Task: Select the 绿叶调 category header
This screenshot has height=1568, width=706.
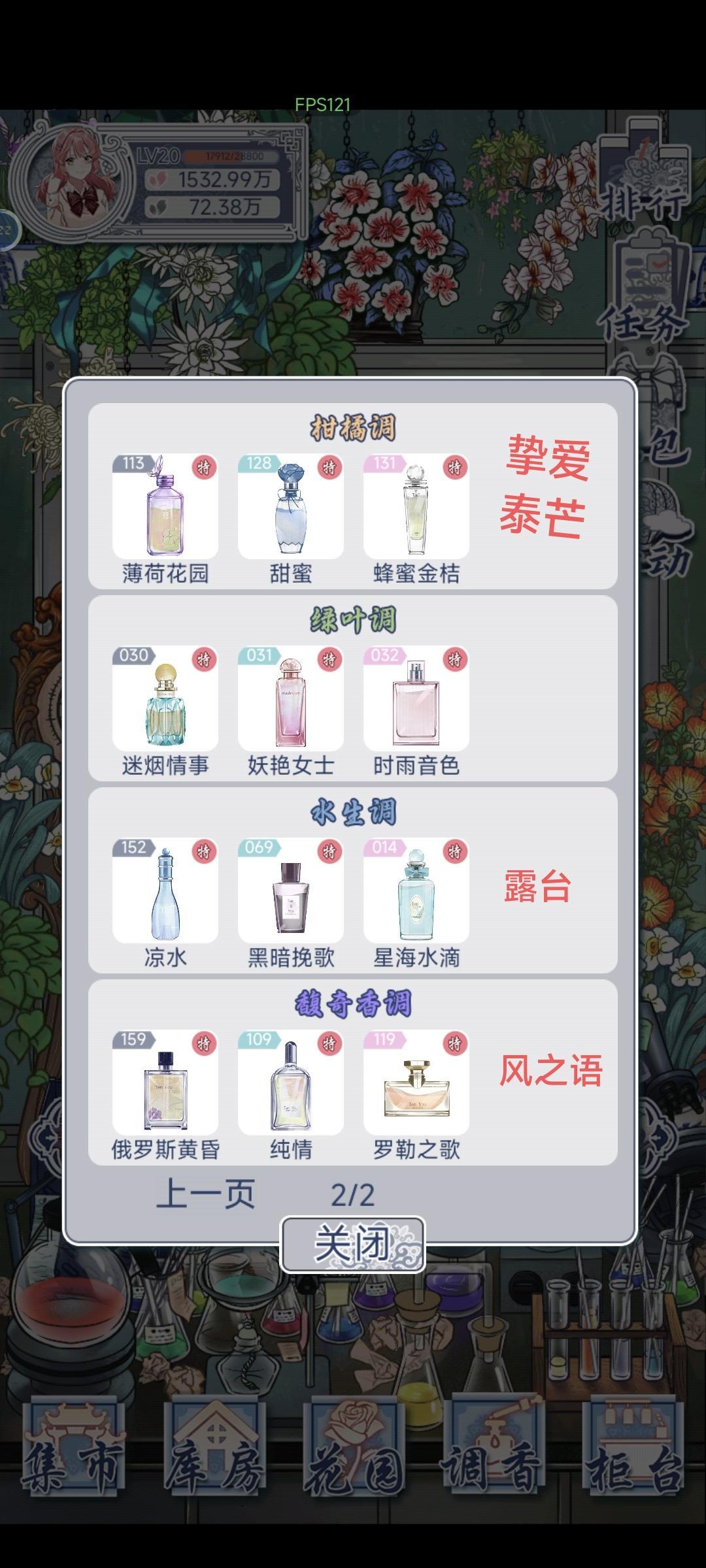Action: click(x=353, y=618)
